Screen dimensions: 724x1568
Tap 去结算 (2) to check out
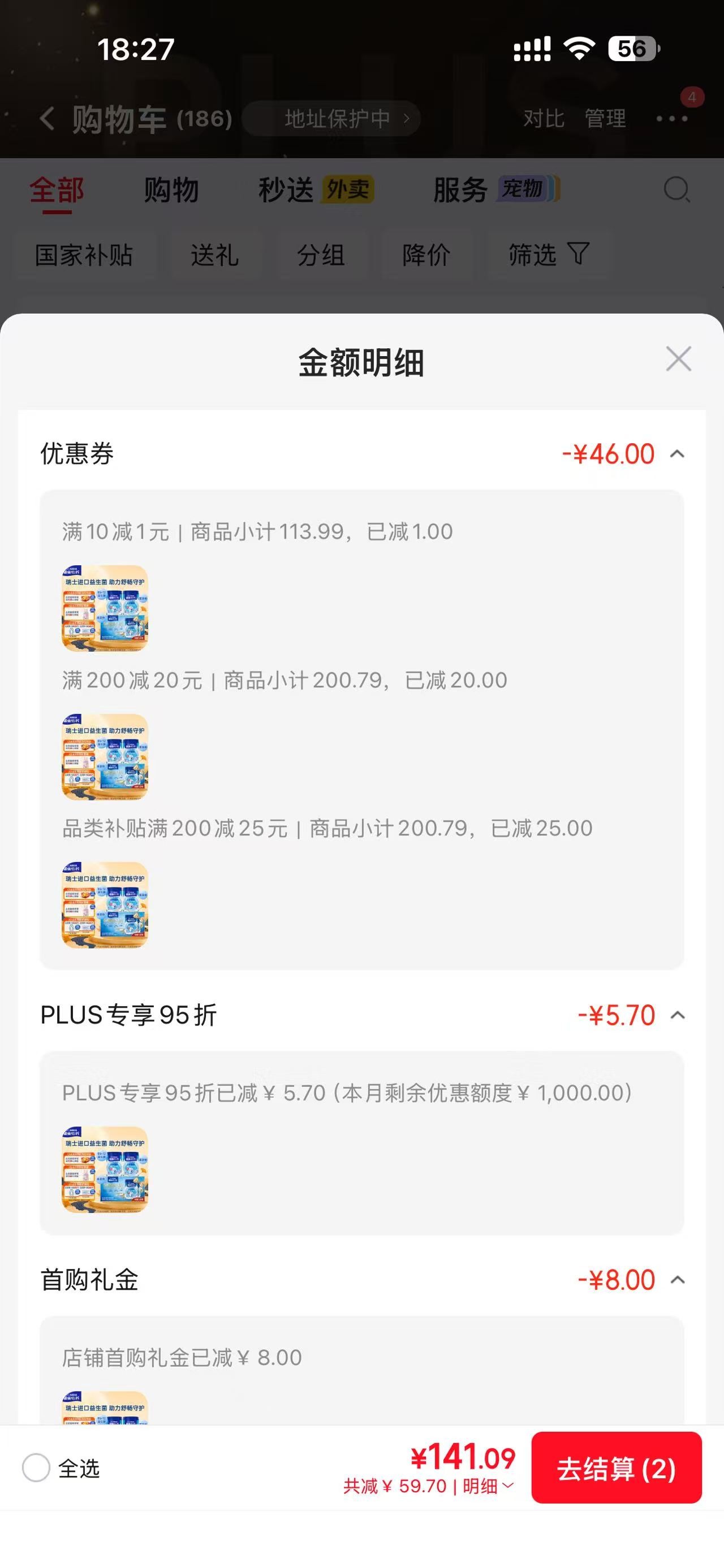pos(616,1468)
